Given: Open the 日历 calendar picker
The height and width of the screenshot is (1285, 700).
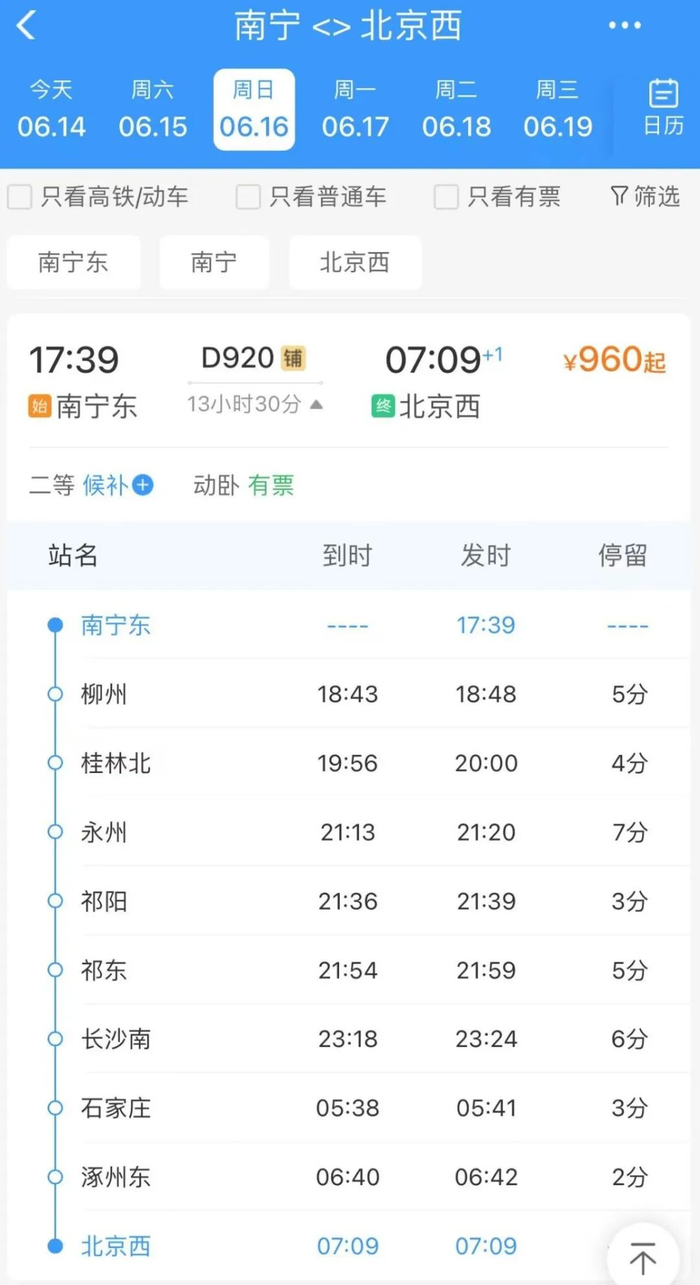Looking at the screenshot, I should 663,108.
